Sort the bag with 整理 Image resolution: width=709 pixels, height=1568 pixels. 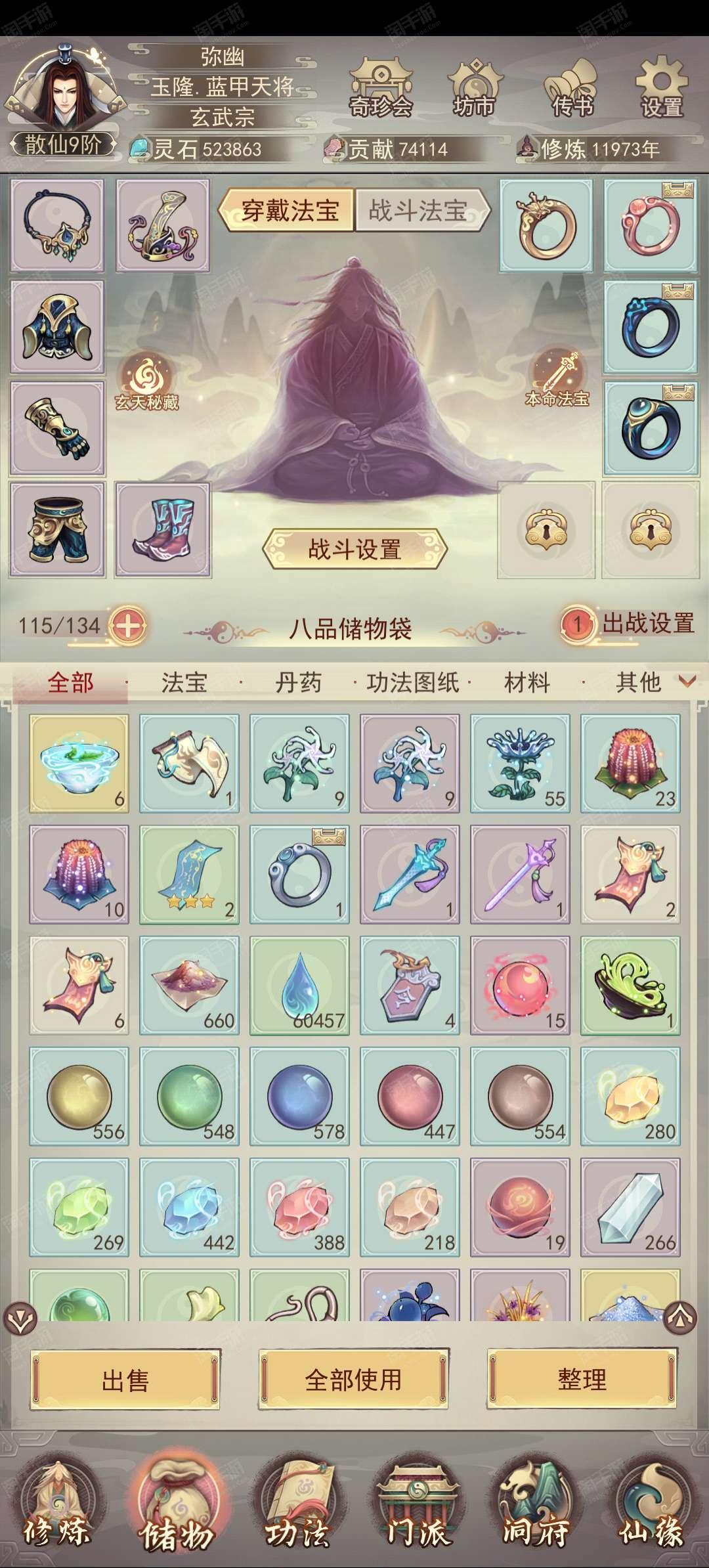pos(582,1380)
